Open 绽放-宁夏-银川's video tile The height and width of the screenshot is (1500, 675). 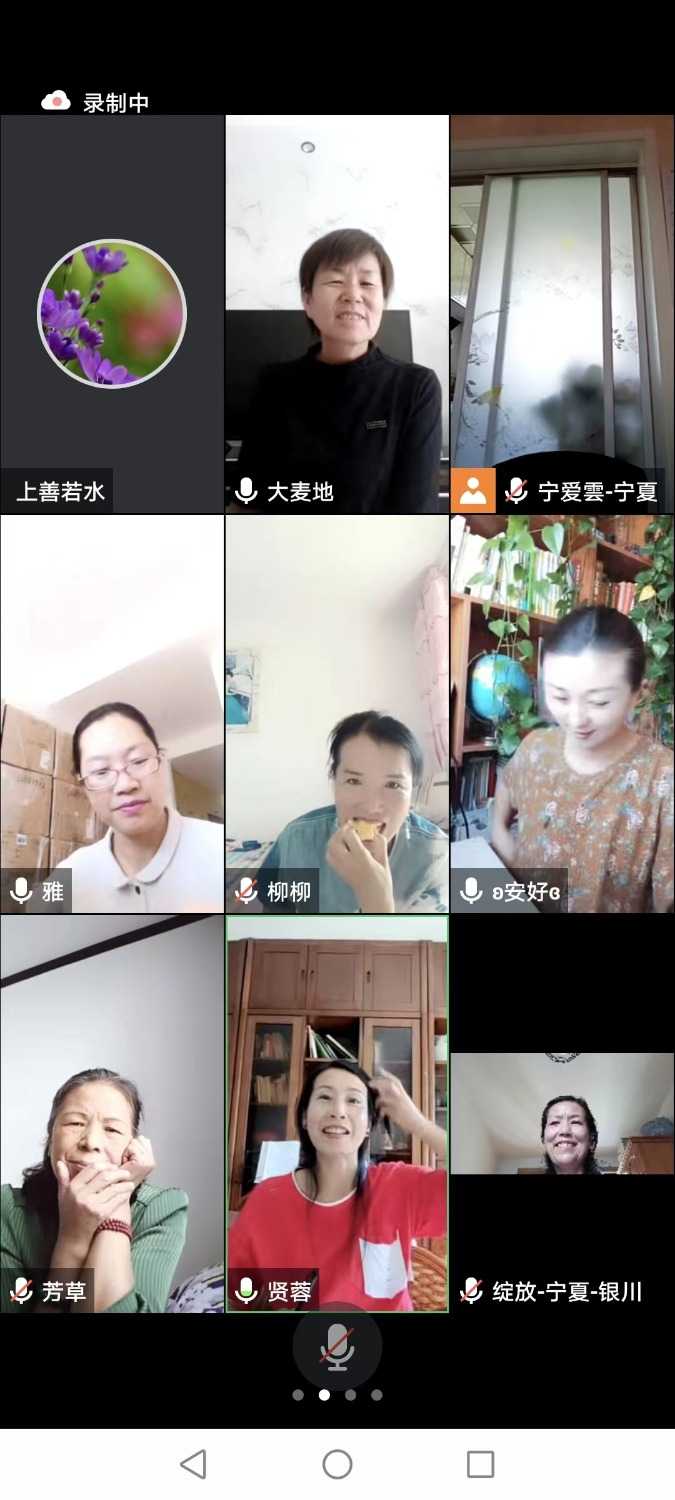[562, 1114]
